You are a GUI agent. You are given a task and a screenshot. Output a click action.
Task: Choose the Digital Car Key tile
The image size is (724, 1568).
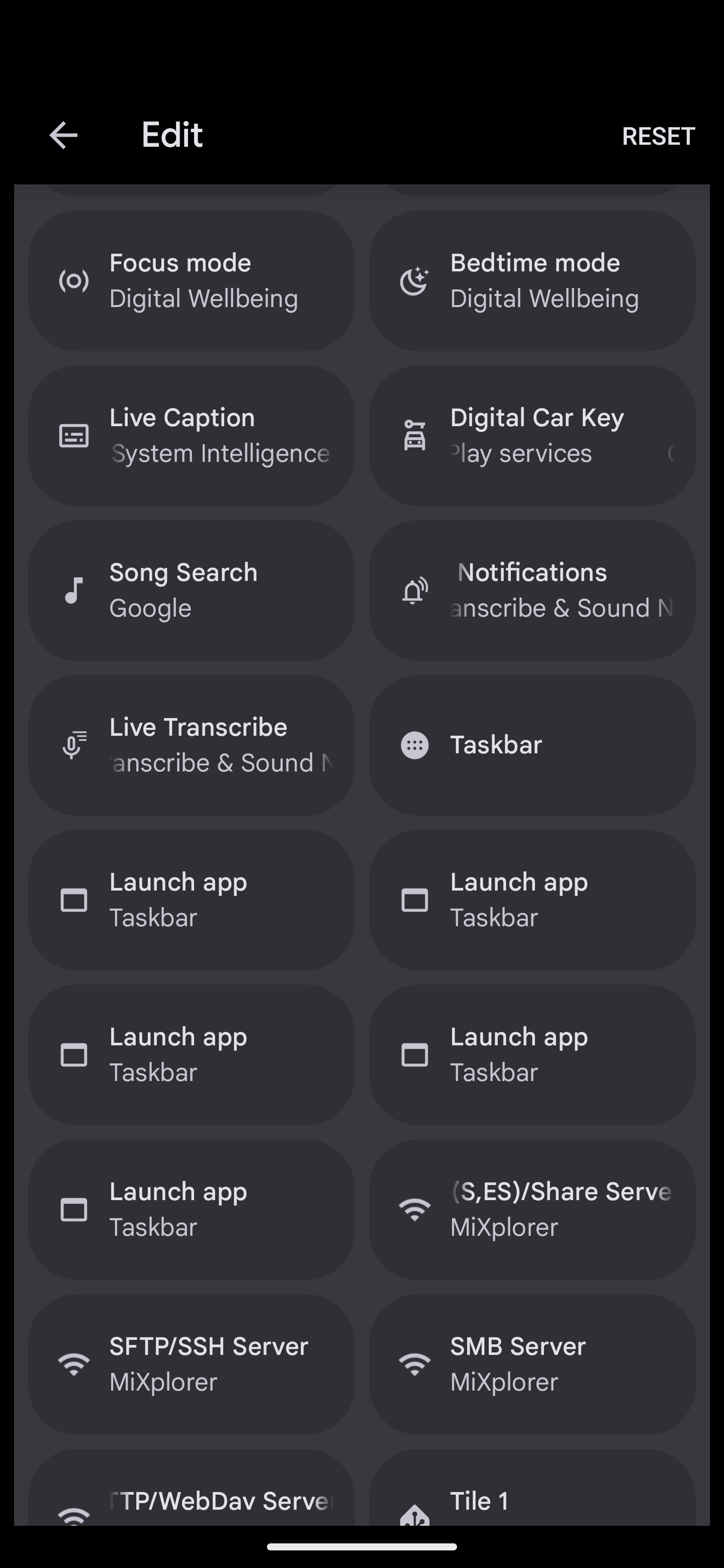coord(531,435)
